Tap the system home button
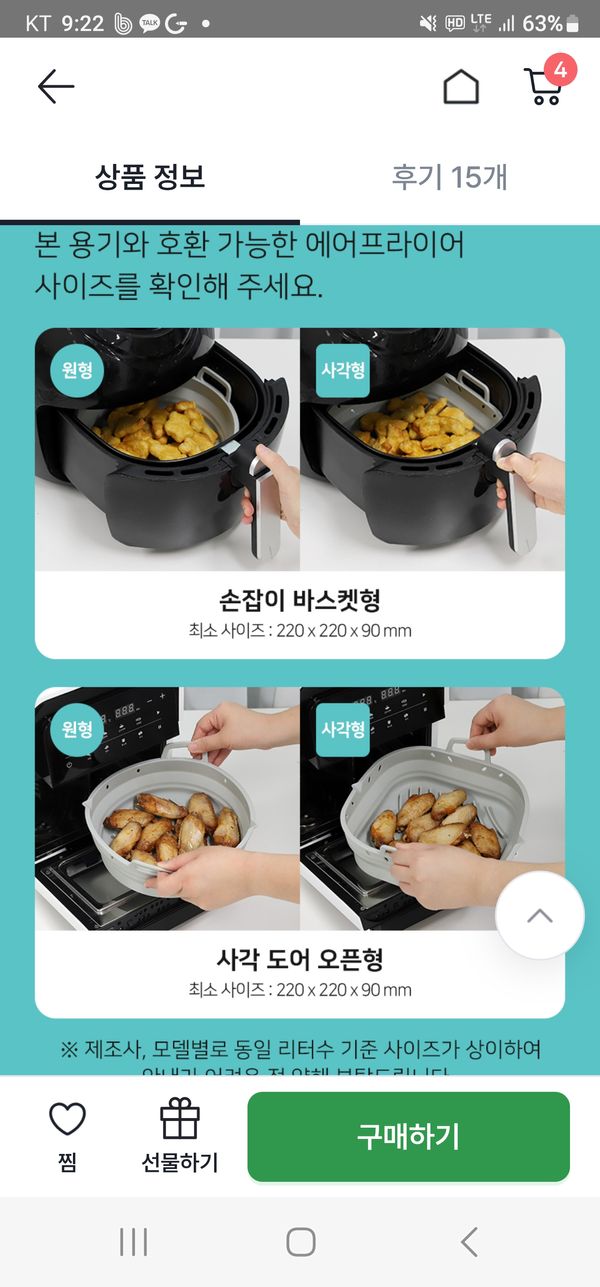 click(300, 1242)
